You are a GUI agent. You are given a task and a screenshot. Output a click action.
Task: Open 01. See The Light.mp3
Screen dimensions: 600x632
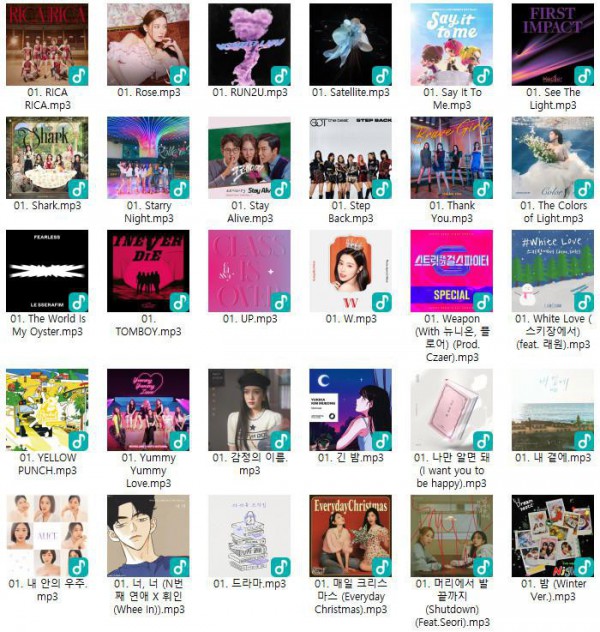pyautogui.click(x=552, y=45)
